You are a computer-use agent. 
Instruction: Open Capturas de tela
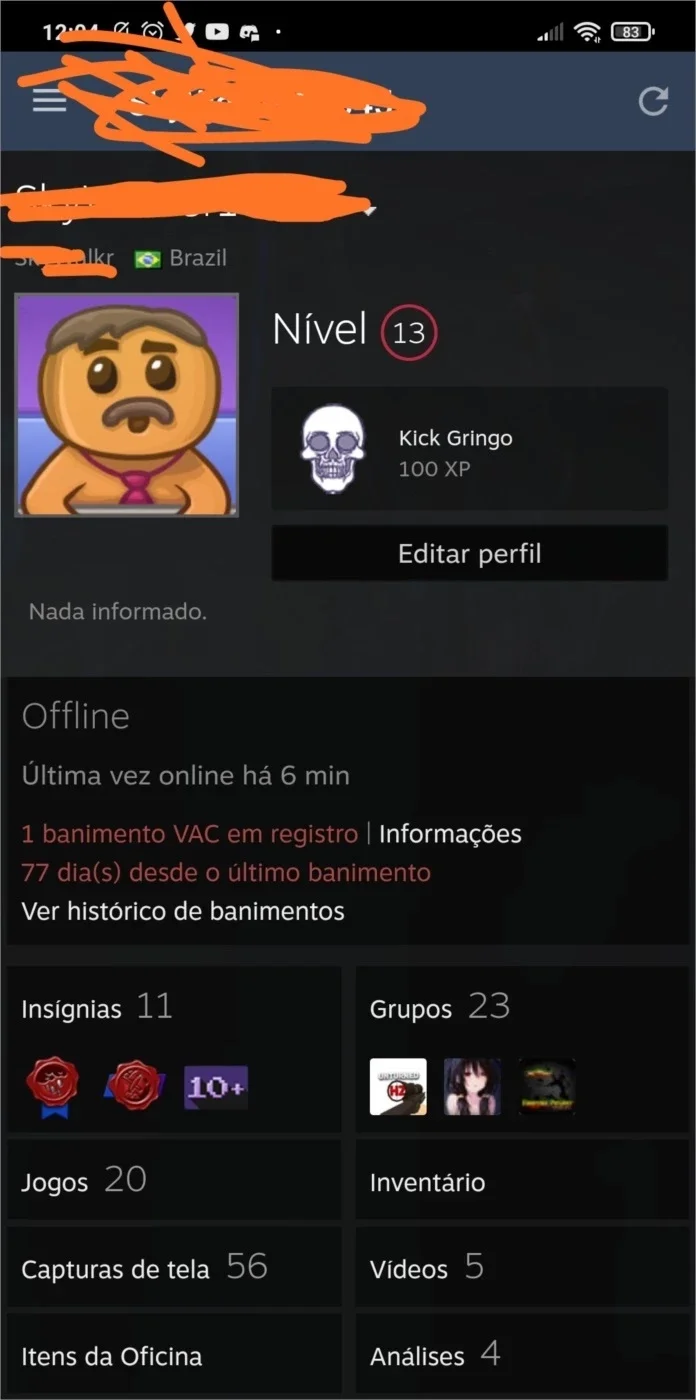point(174,1268)
